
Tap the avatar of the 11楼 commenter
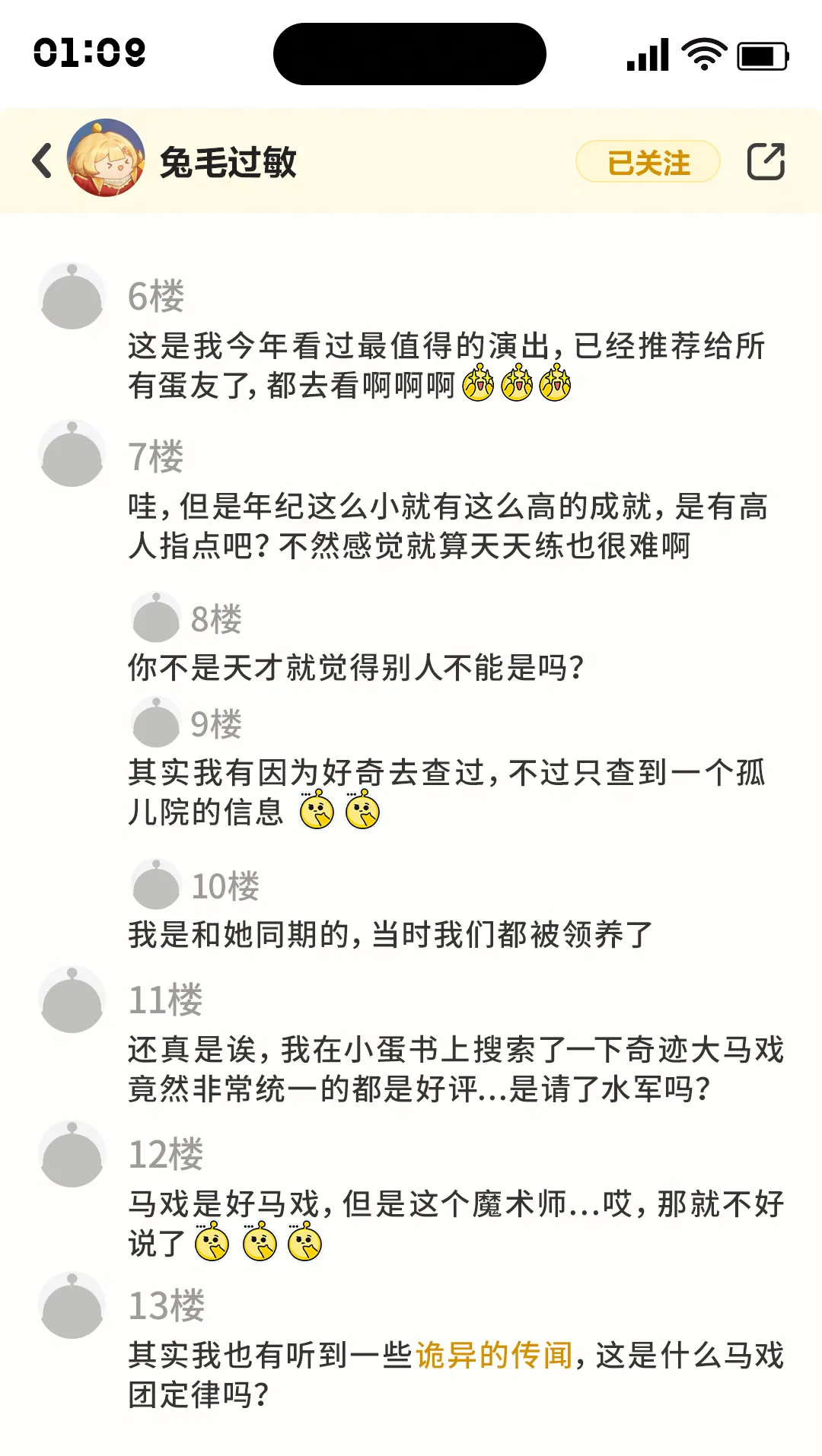[72, 1001]
